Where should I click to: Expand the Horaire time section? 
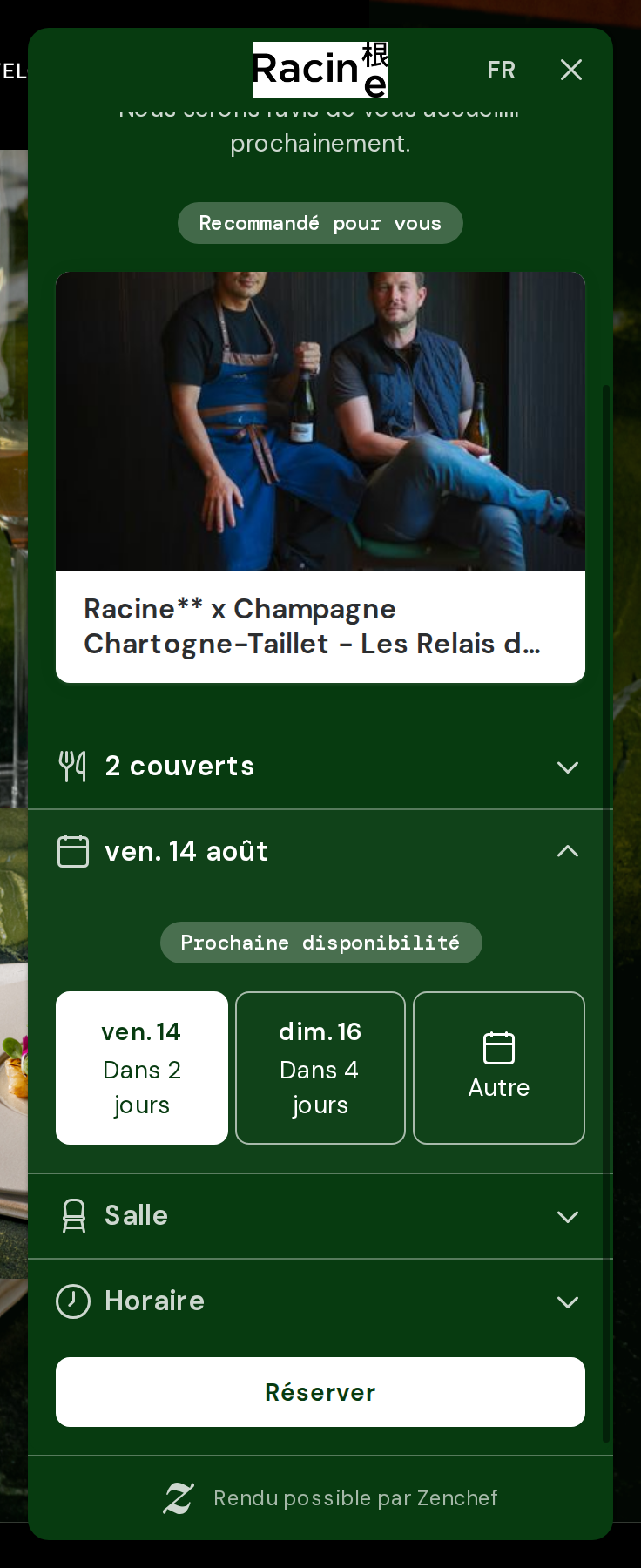(x=320, y=1301)
